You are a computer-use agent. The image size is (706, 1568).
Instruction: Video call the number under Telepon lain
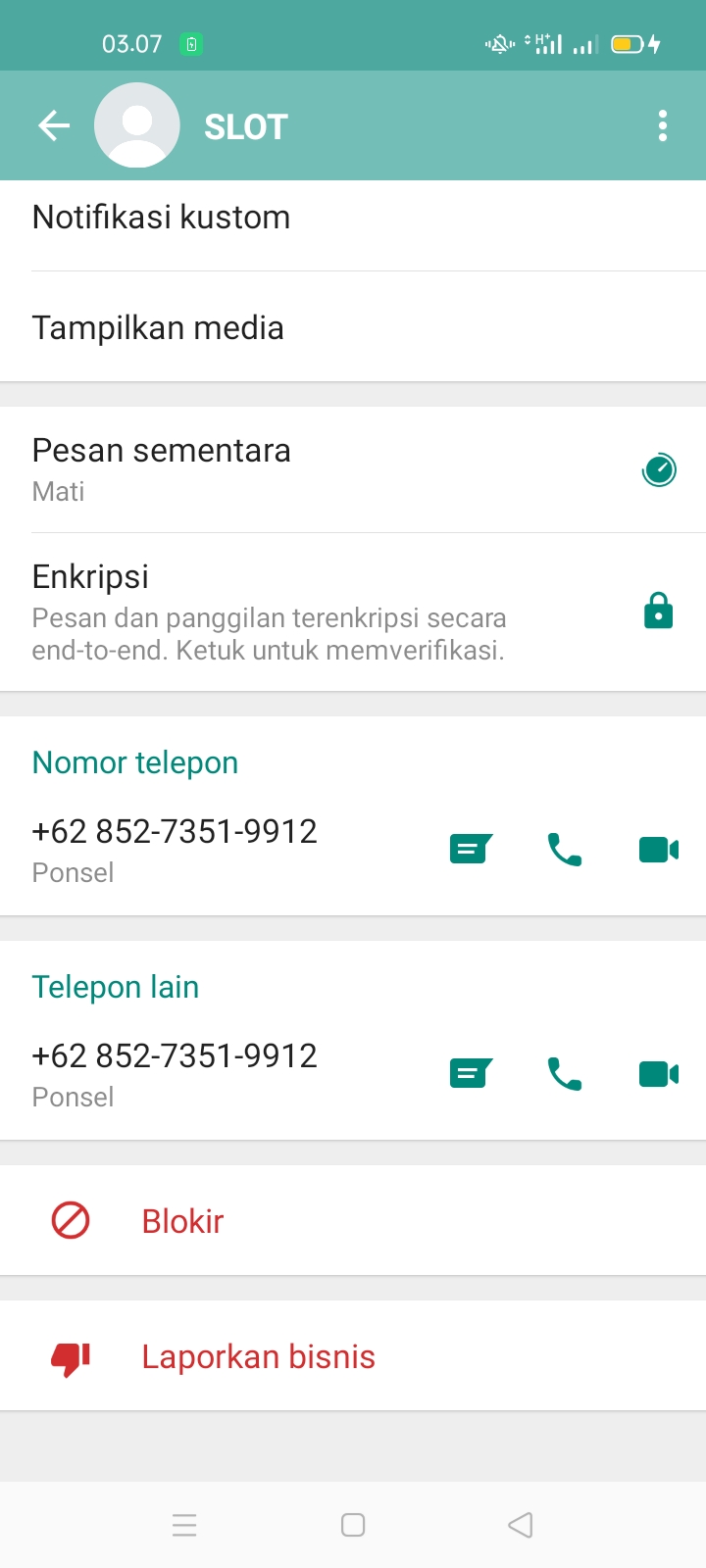(x=658, y=1074)
